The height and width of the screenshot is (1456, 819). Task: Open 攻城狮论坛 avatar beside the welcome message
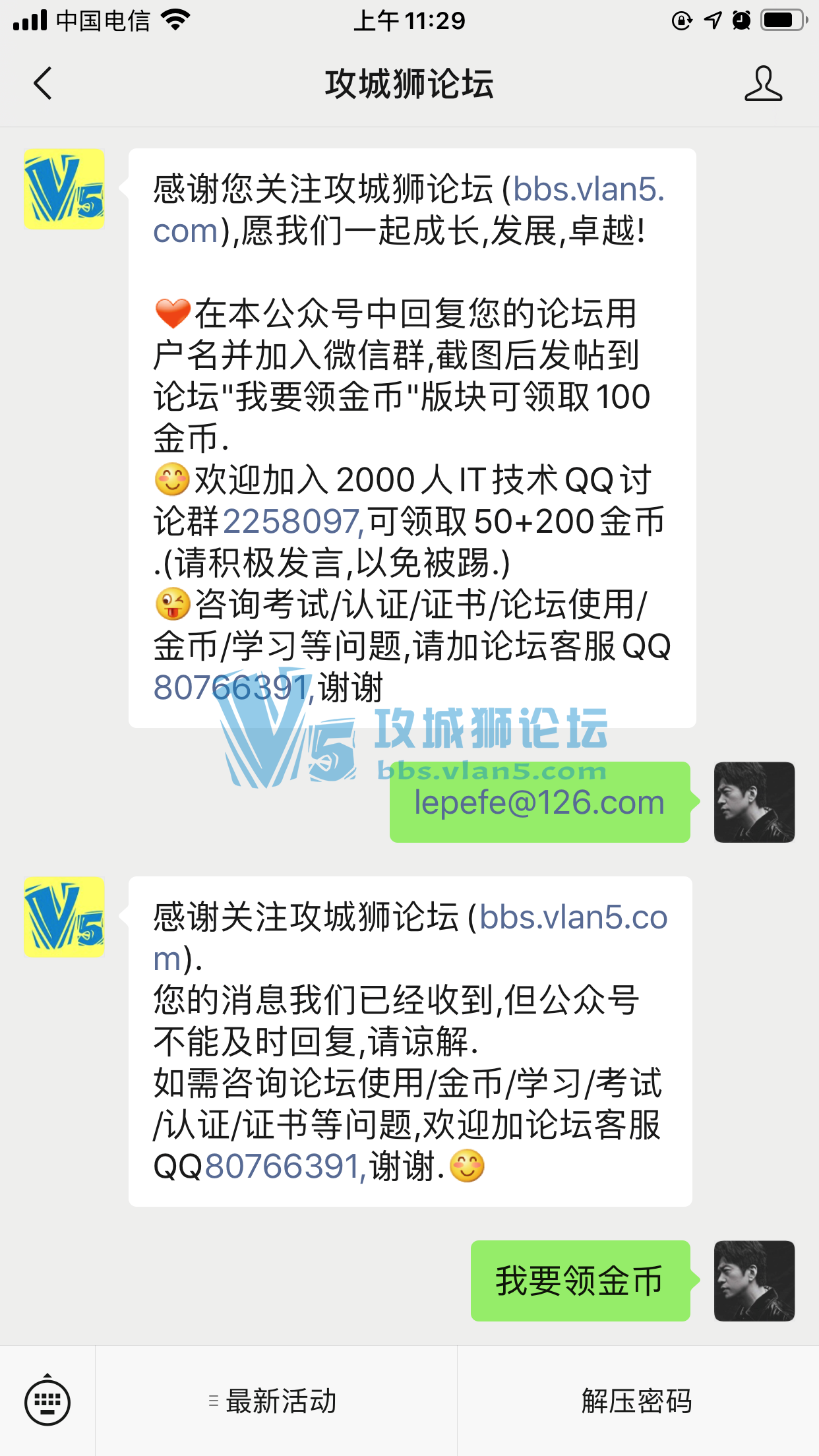(64, 189)
